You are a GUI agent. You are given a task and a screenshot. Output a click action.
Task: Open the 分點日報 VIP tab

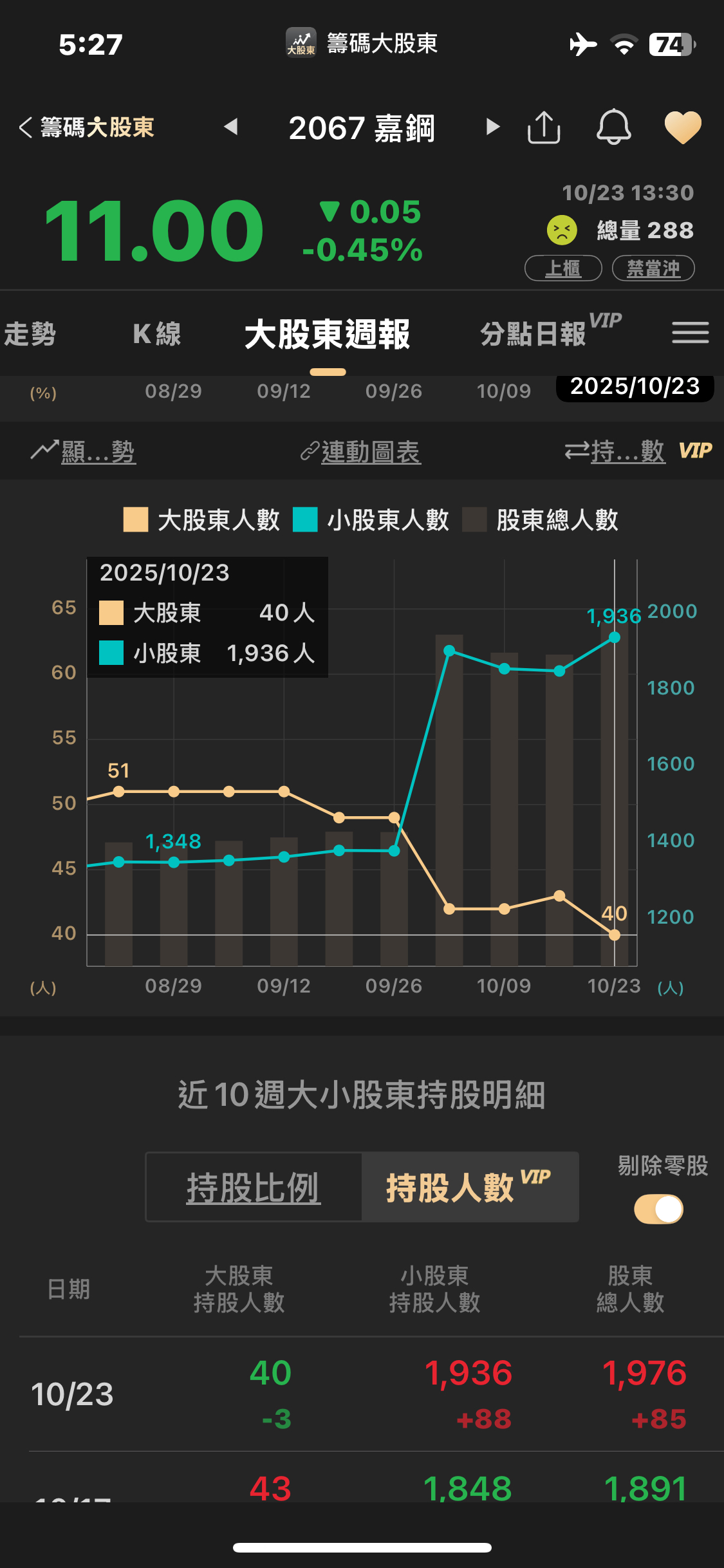point(551,332)
